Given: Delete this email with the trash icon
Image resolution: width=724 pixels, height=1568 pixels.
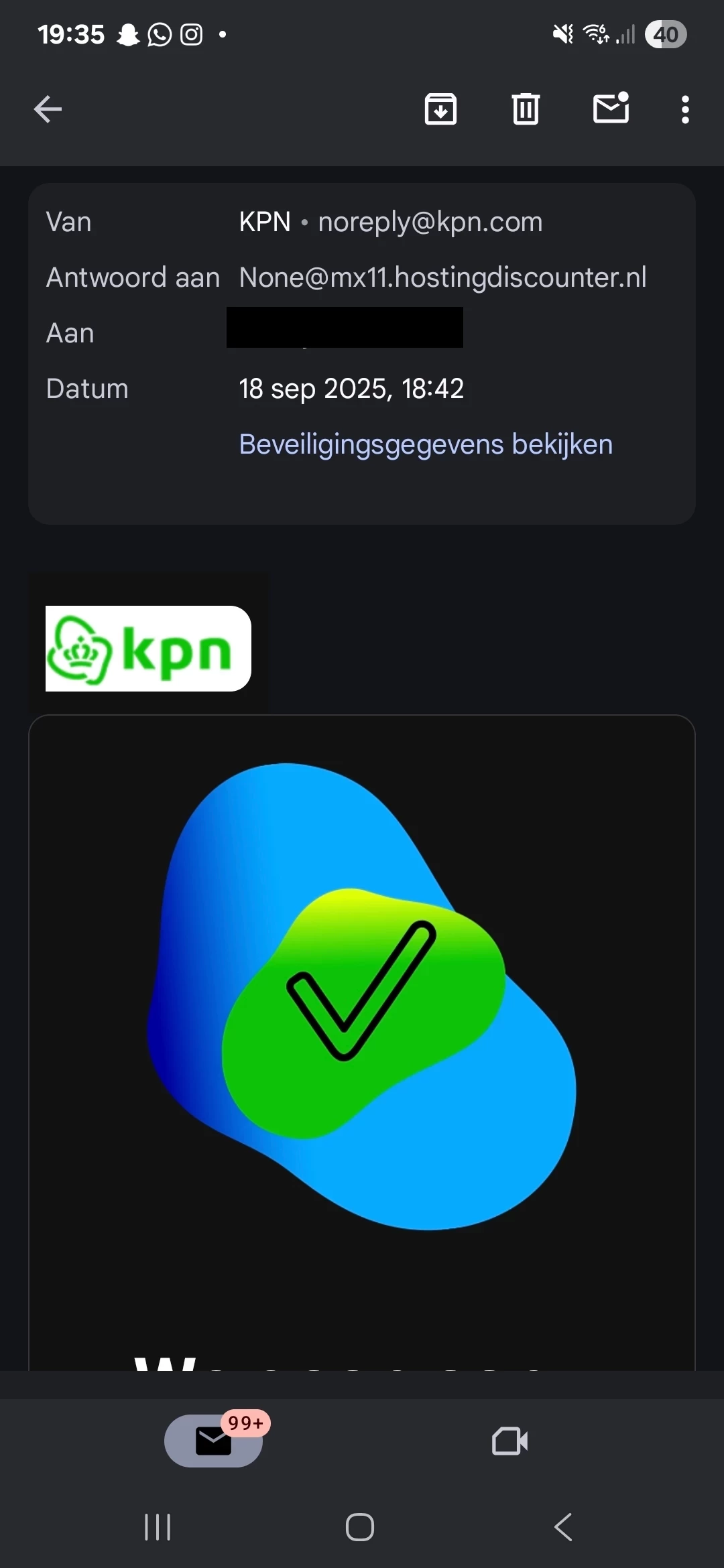Looking at the screenshot, I should coord(526,109).
